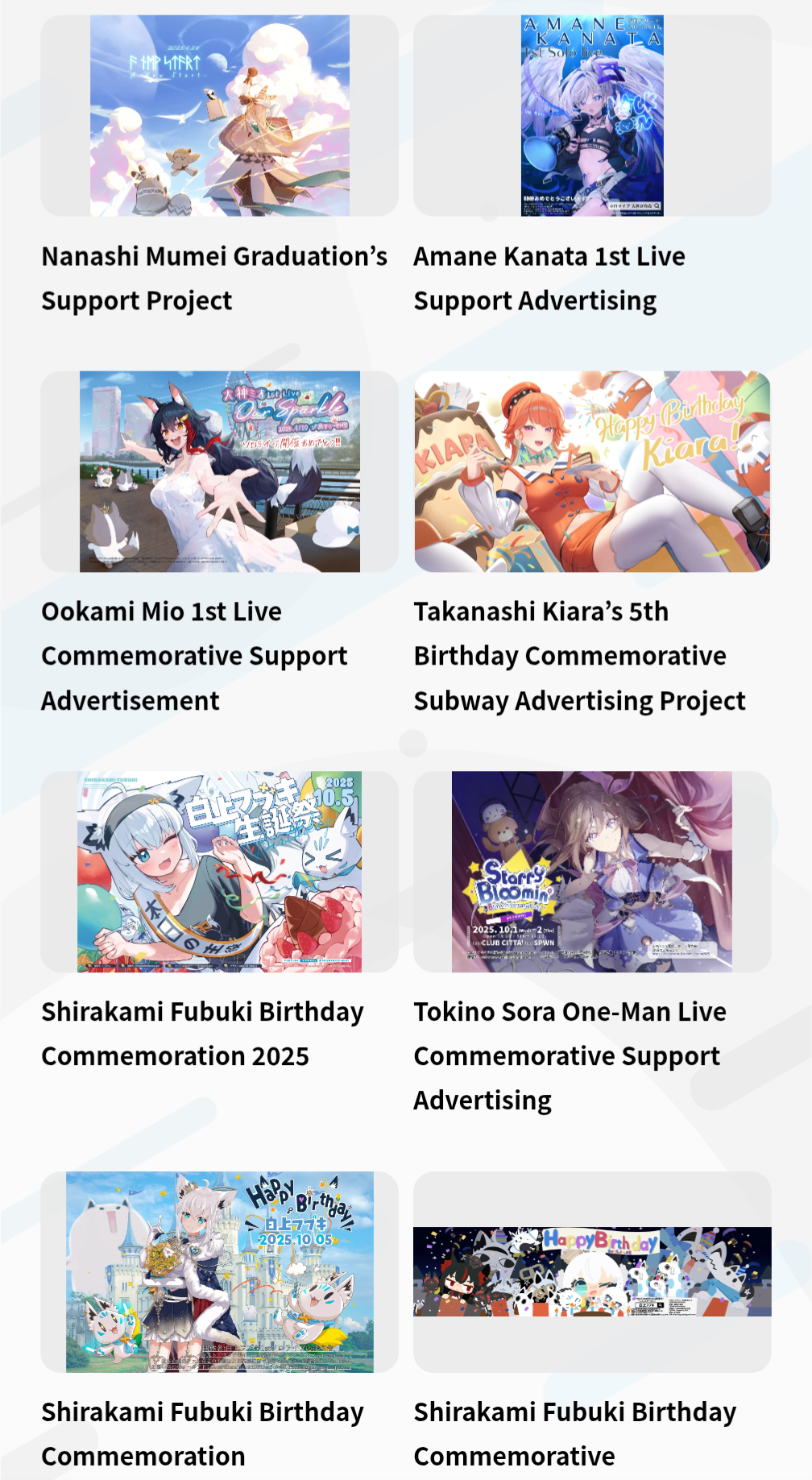View Shirakami Fubuki Birthday Commemoration castle card
Viewport: 812px width, 1480px height.
(219, 1271)
